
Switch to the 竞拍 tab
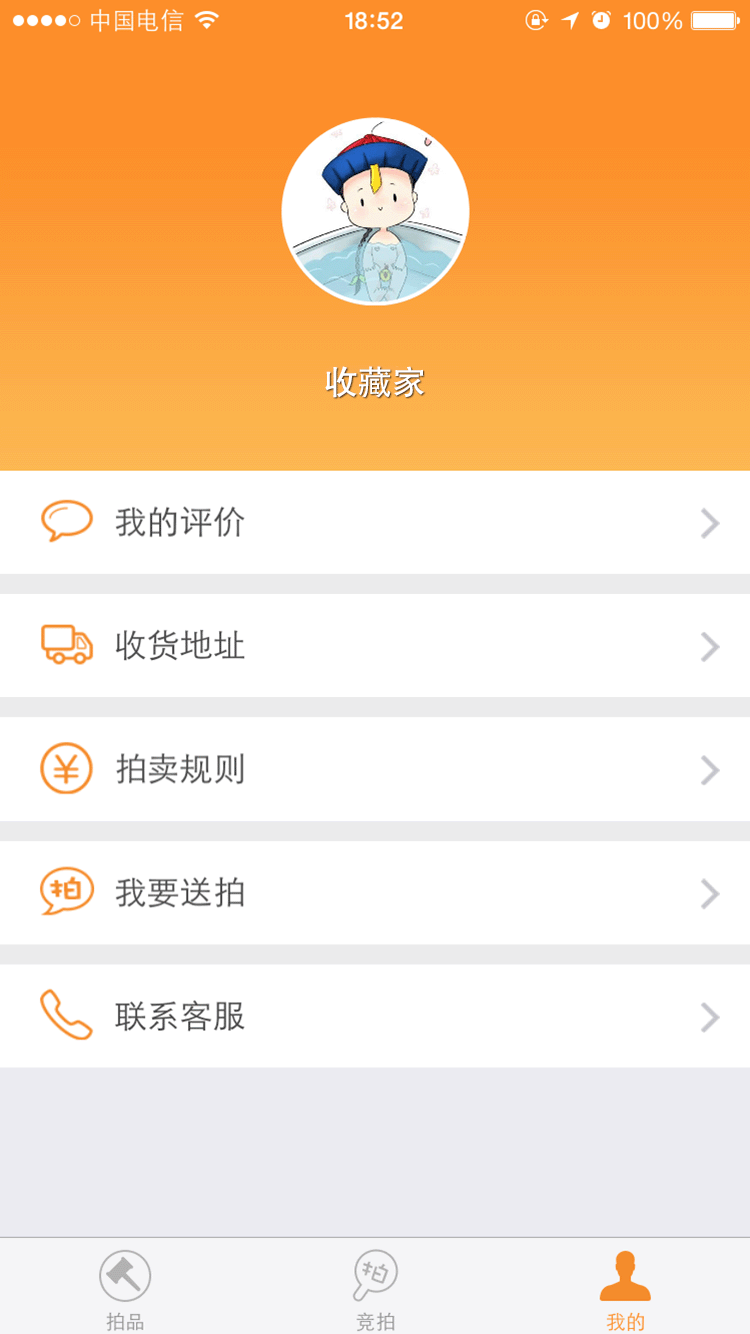pyautogui.click(x=375, y=1288)
